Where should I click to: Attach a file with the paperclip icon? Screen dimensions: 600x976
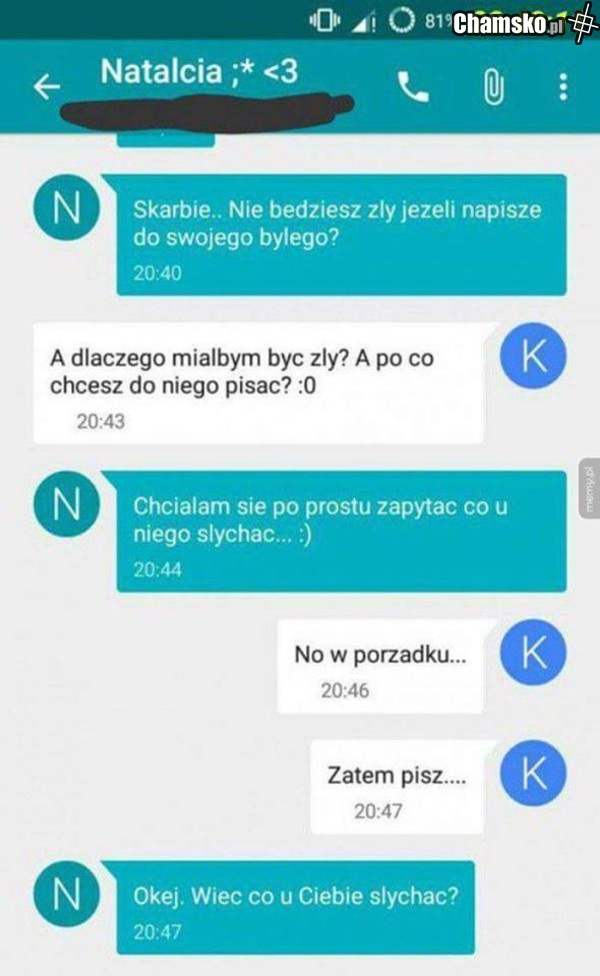pos(493,88)
